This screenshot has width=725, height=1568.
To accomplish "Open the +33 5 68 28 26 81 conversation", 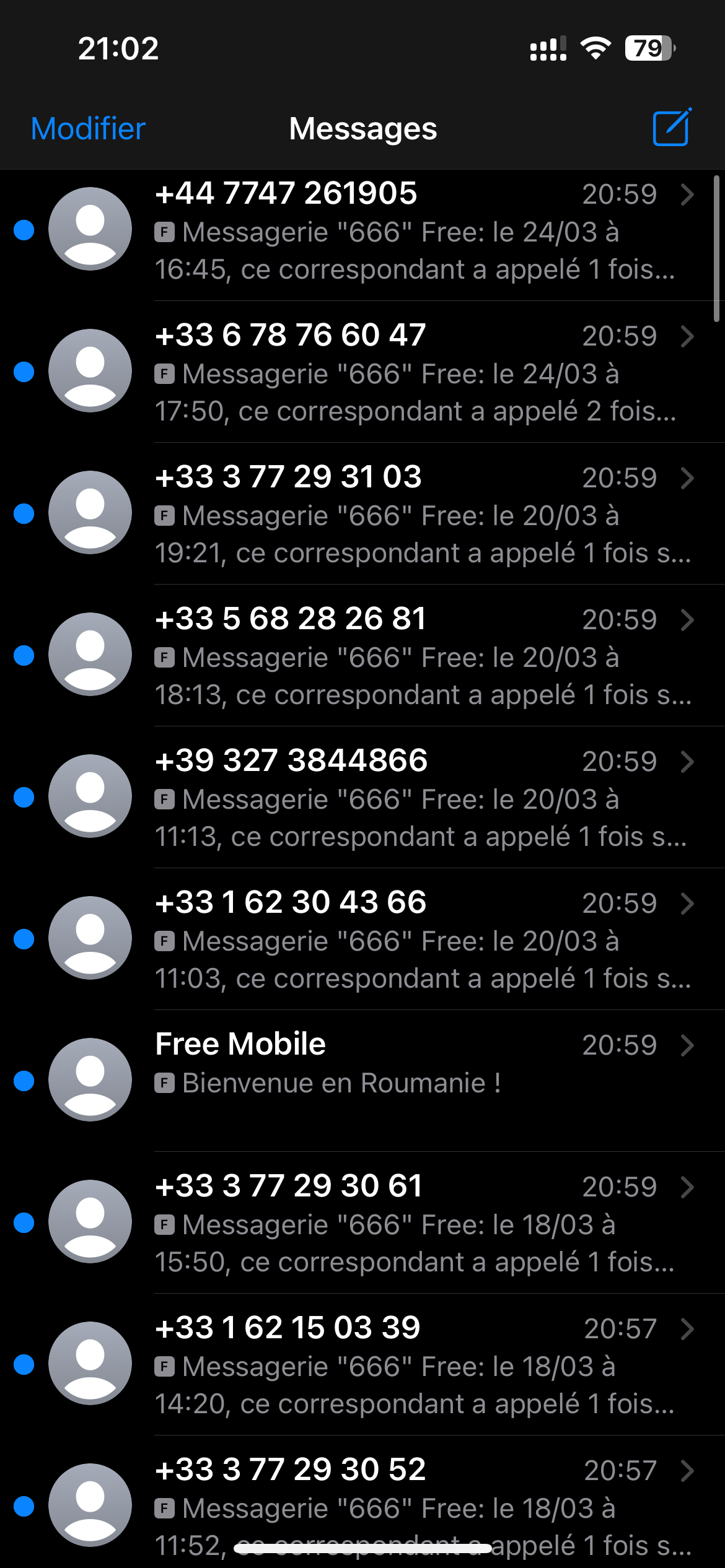I will pos(362,656).
